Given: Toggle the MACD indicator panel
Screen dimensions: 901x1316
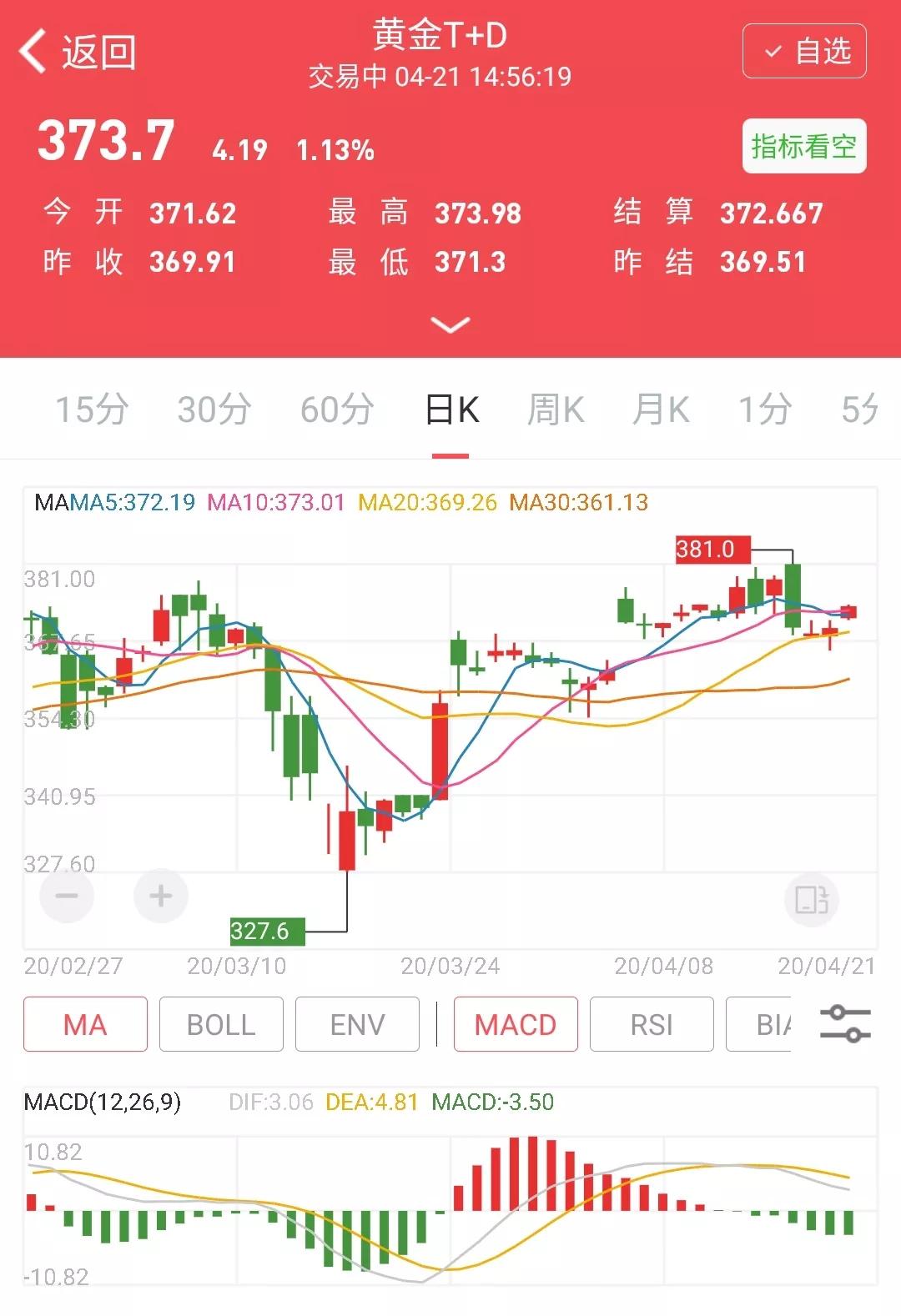Looking at the screenshot, I should coord(516,1025).
